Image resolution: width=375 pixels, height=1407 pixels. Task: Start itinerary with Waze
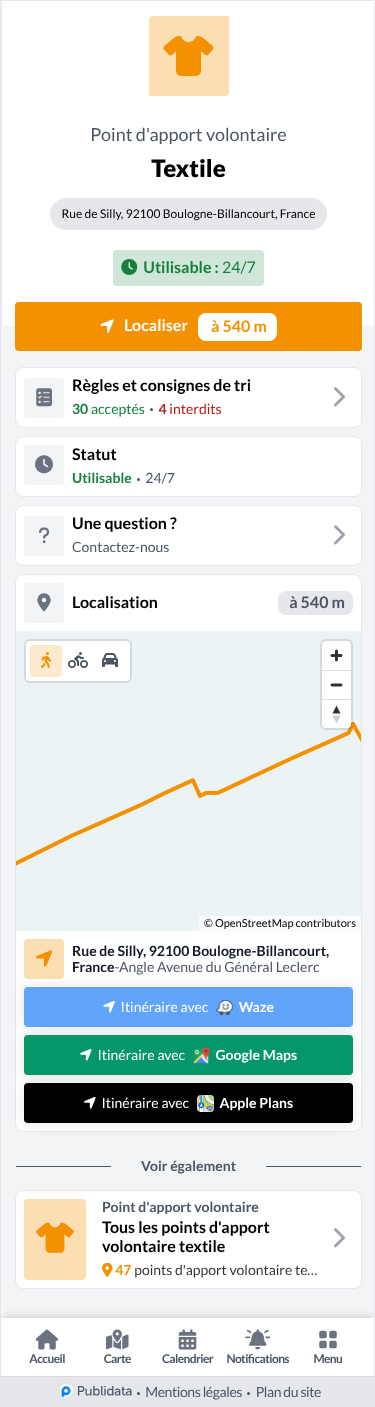click(x=188, y=1007)
